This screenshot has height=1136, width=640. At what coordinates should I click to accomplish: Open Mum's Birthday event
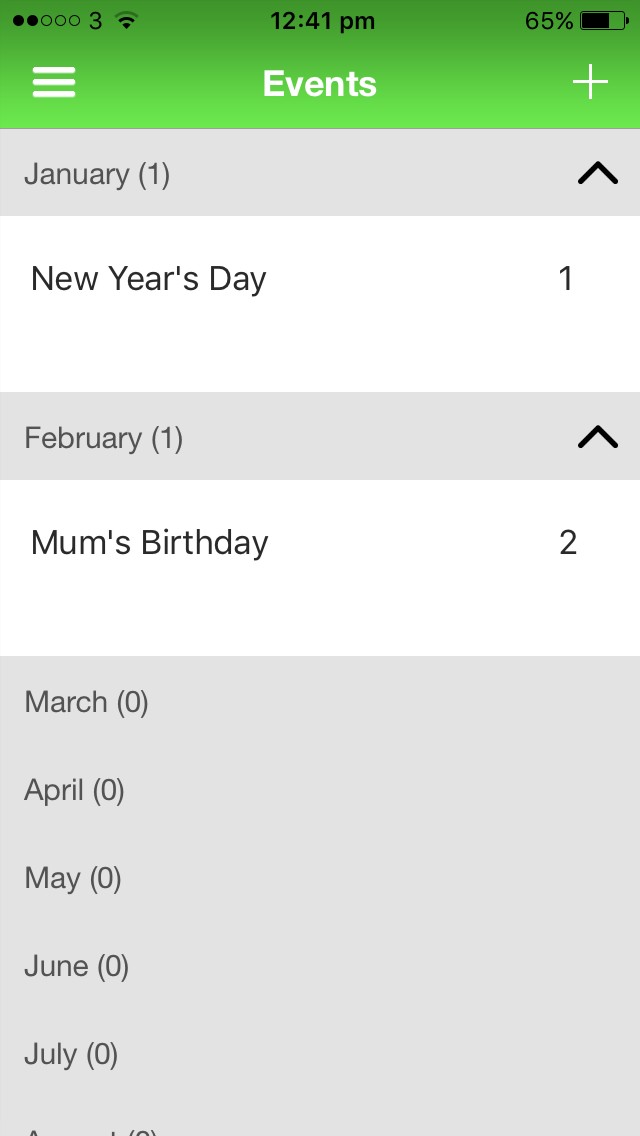coord(320,567)
